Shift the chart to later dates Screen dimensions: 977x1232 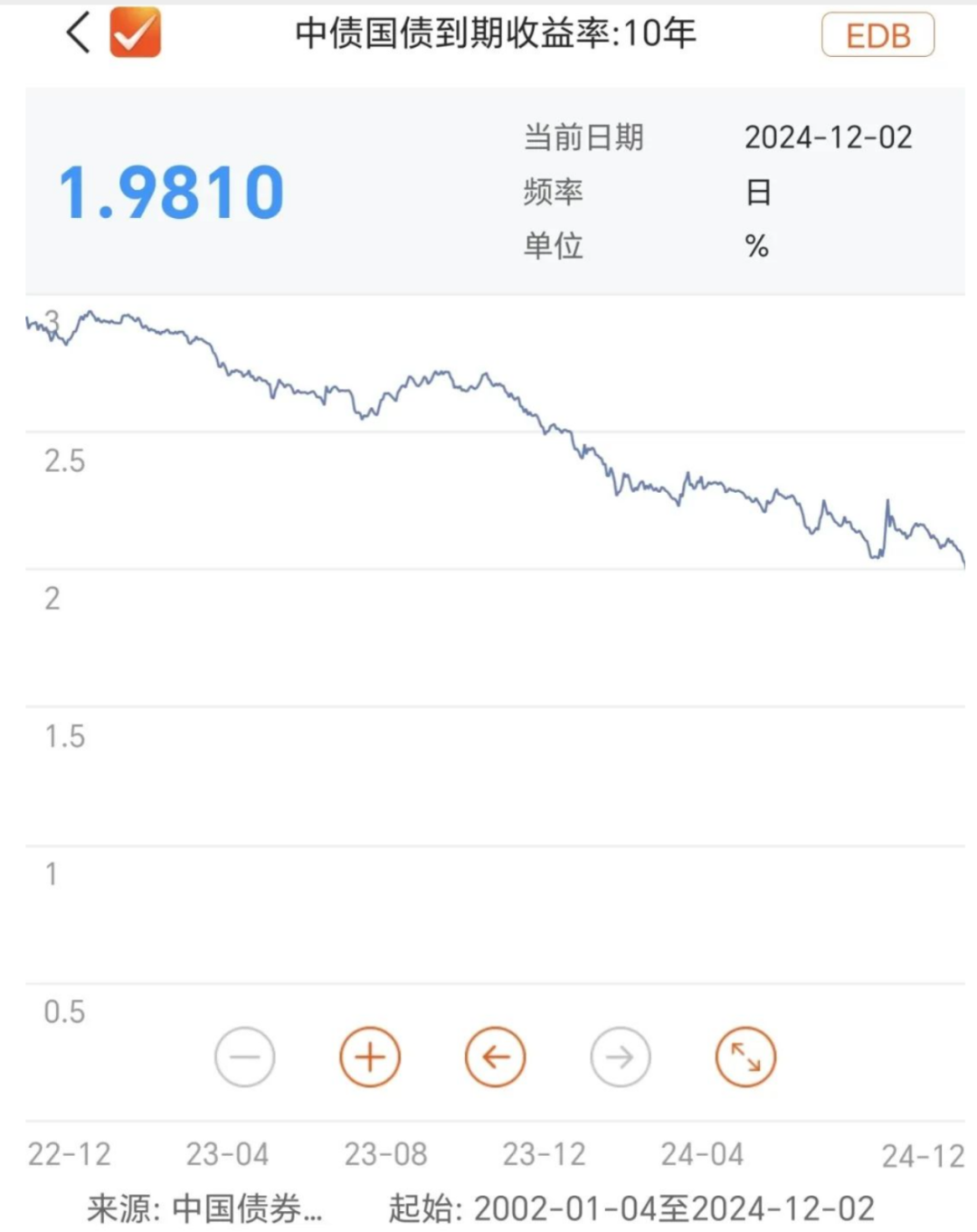pos(620,1057)
